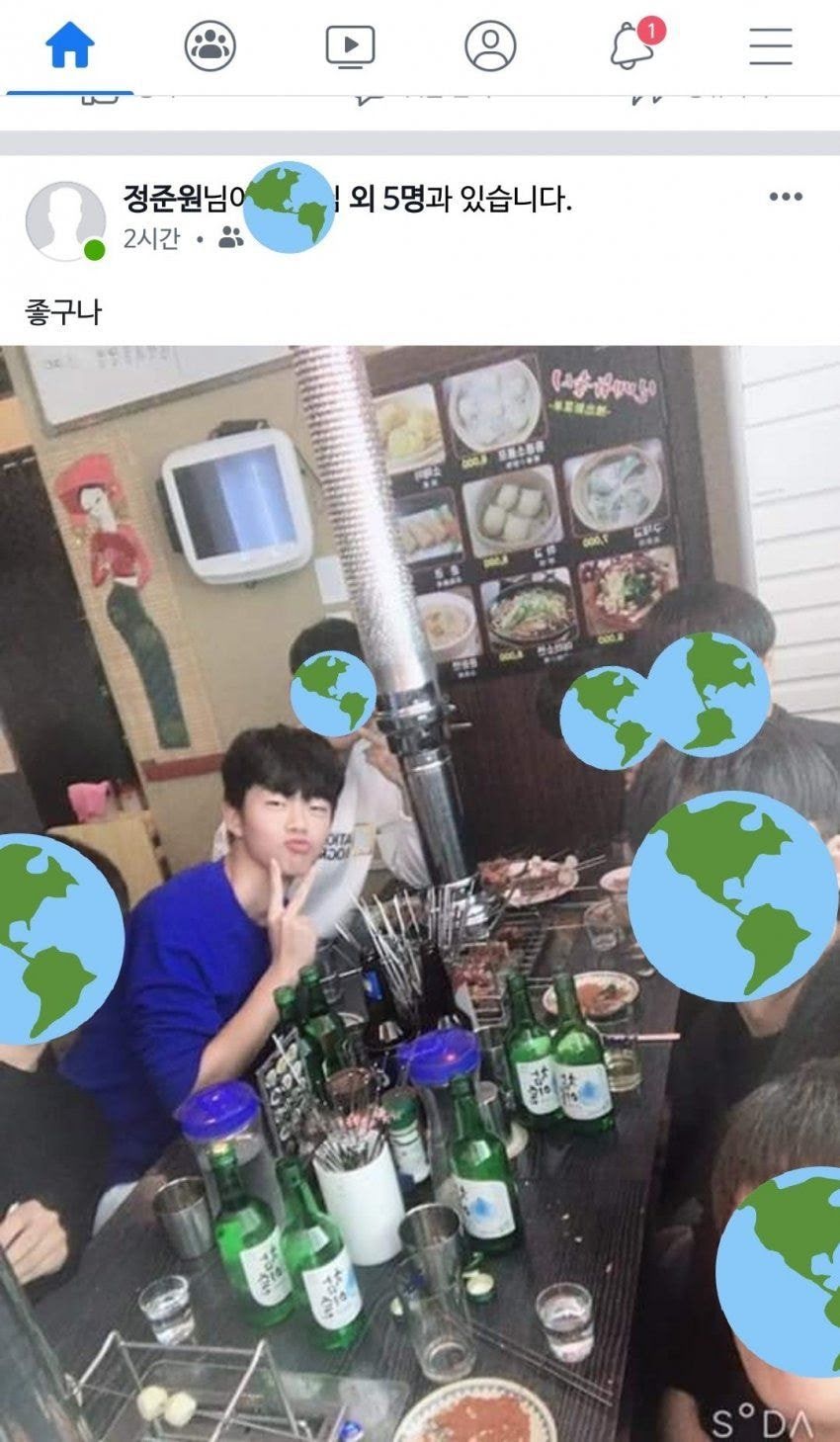Open the hamburger menu
The width and height of the screenshot is (840, 1442).
[770, 45]
